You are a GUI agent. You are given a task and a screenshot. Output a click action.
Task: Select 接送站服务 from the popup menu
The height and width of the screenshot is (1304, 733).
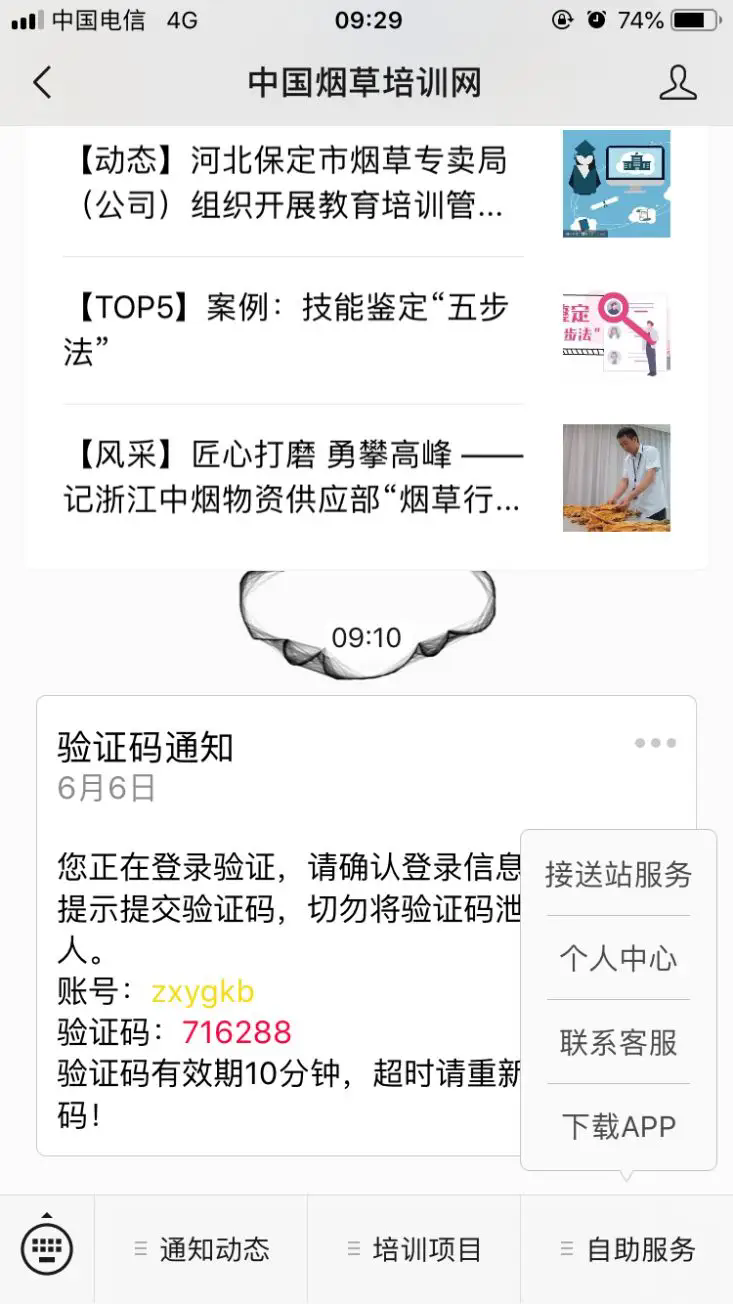point(618,875)
